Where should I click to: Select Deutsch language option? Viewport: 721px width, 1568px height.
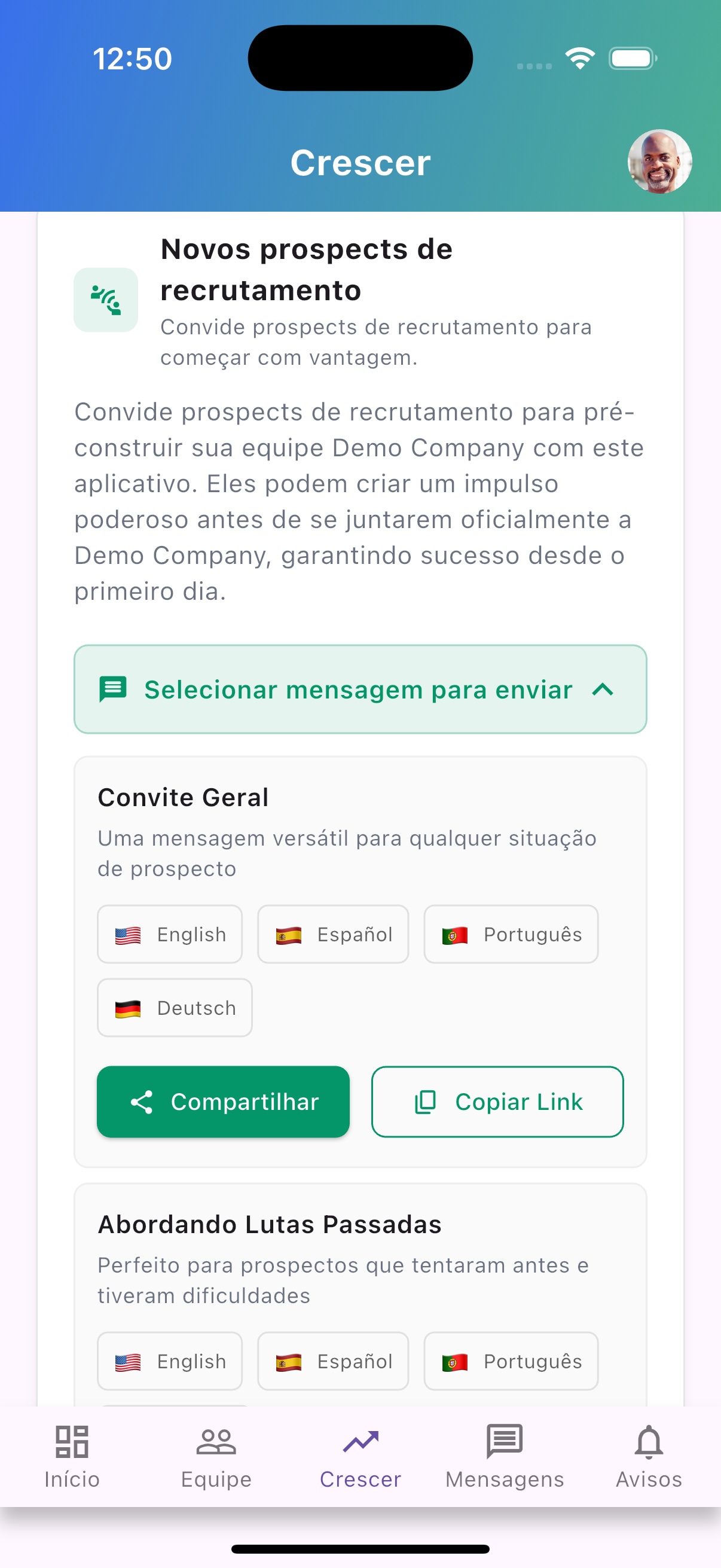point(174,1008)
